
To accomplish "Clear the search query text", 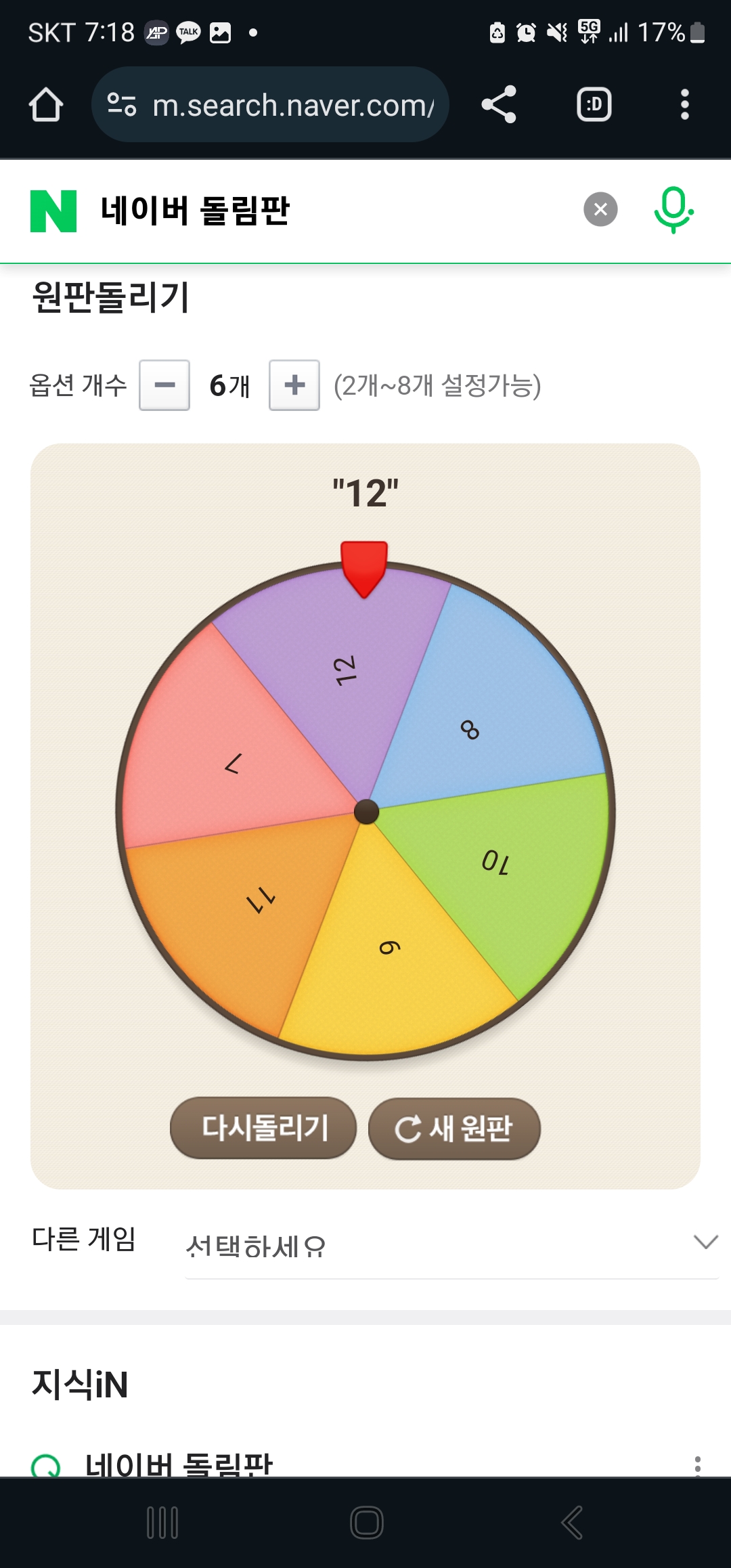I will 600,210.
